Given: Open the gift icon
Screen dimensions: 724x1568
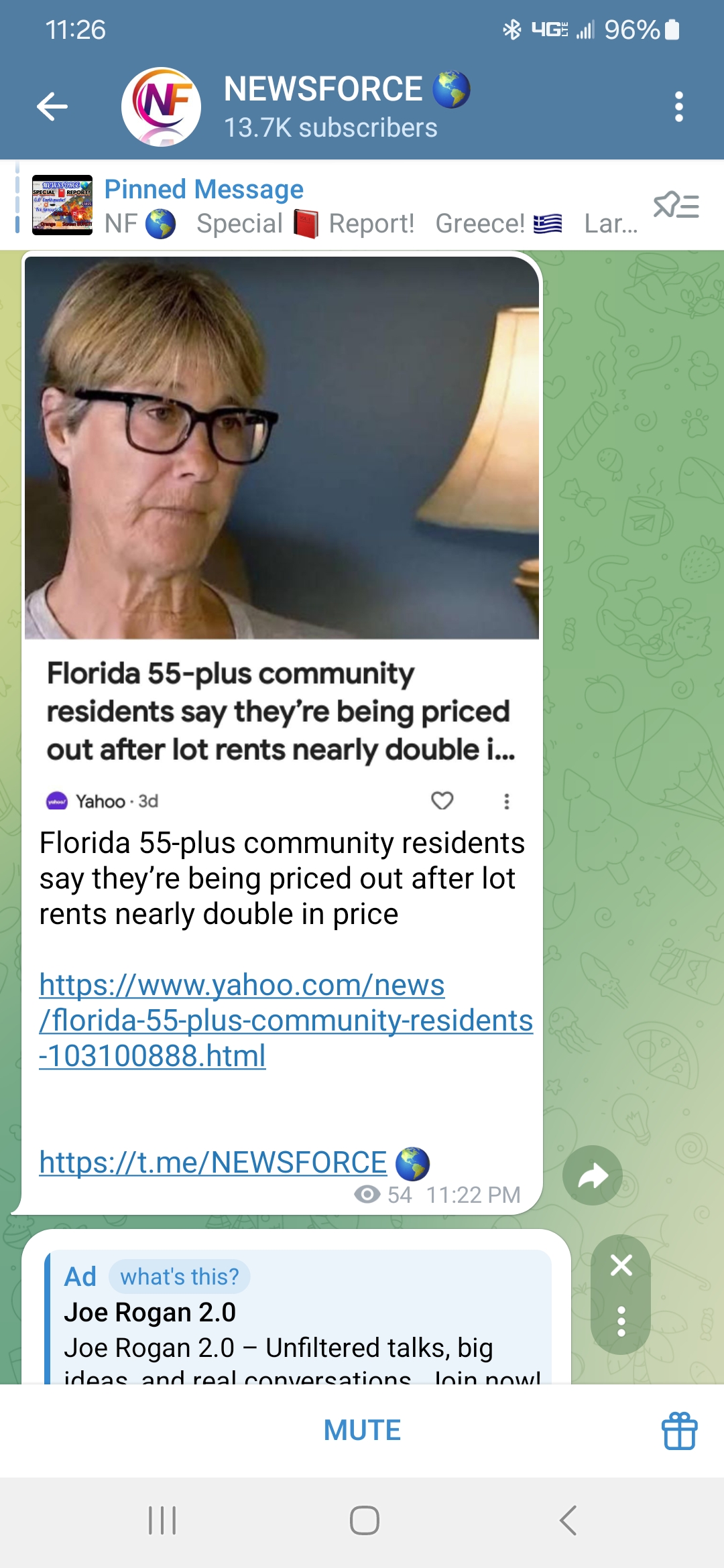Looking at the screenshot, I should [x=679, y=1431].
